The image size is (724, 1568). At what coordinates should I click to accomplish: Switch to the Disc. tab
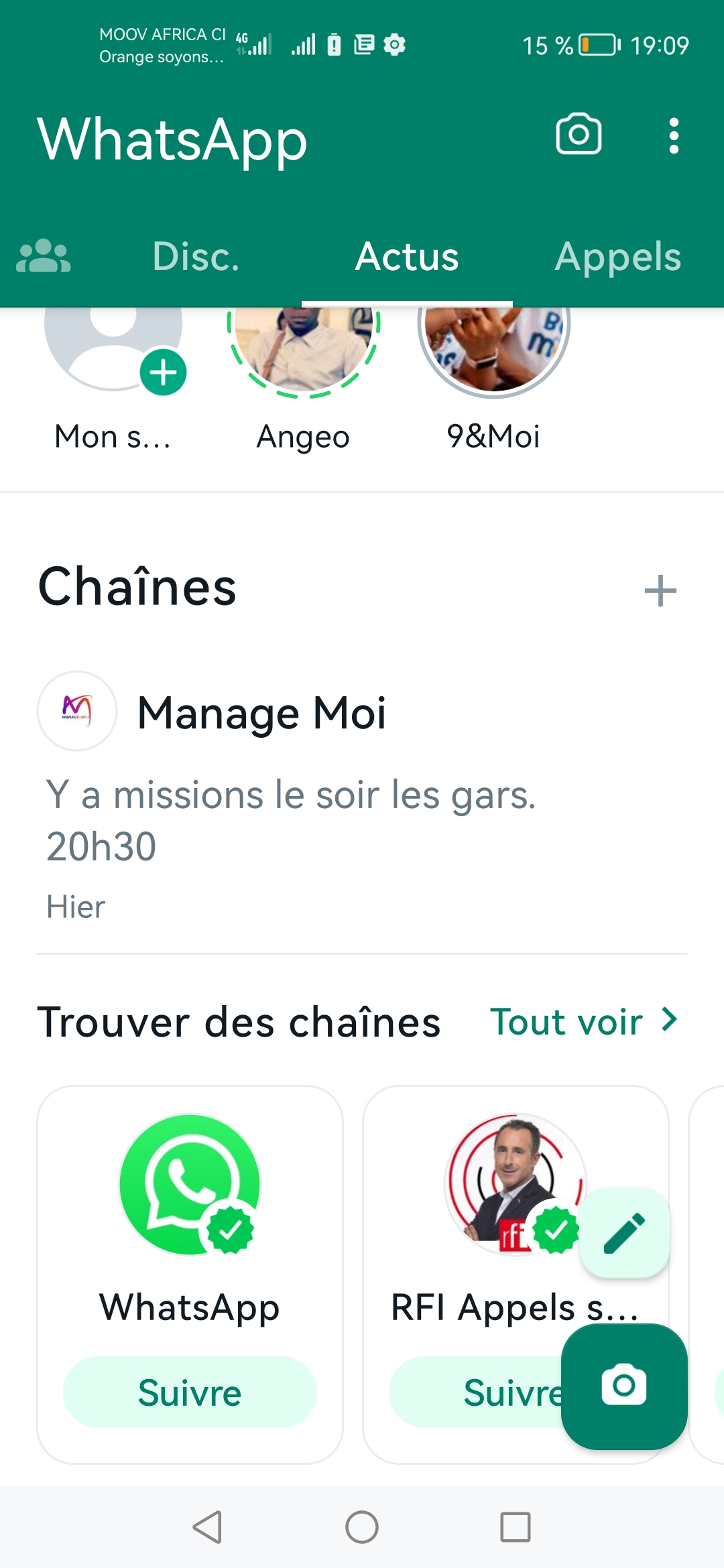click(x=196, y=257)
